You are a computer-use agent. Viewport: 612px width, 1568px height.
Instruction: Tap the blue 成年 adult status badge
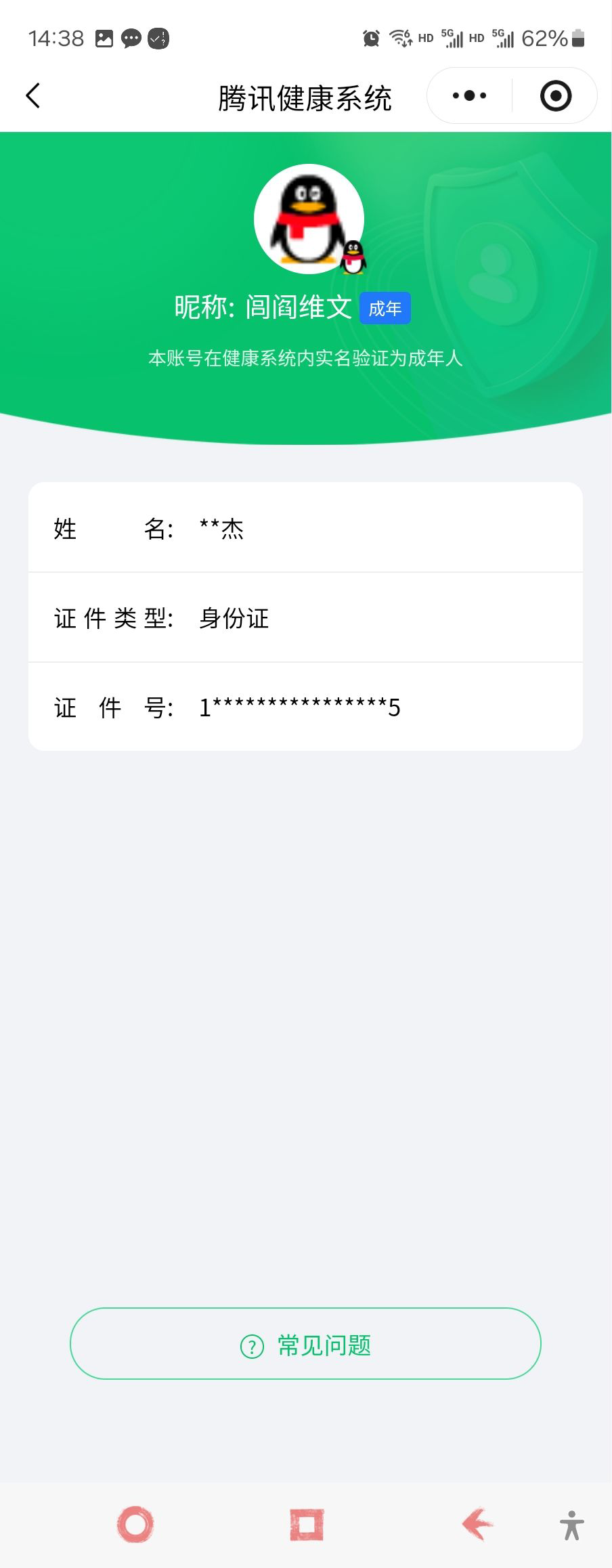(385, 307)
